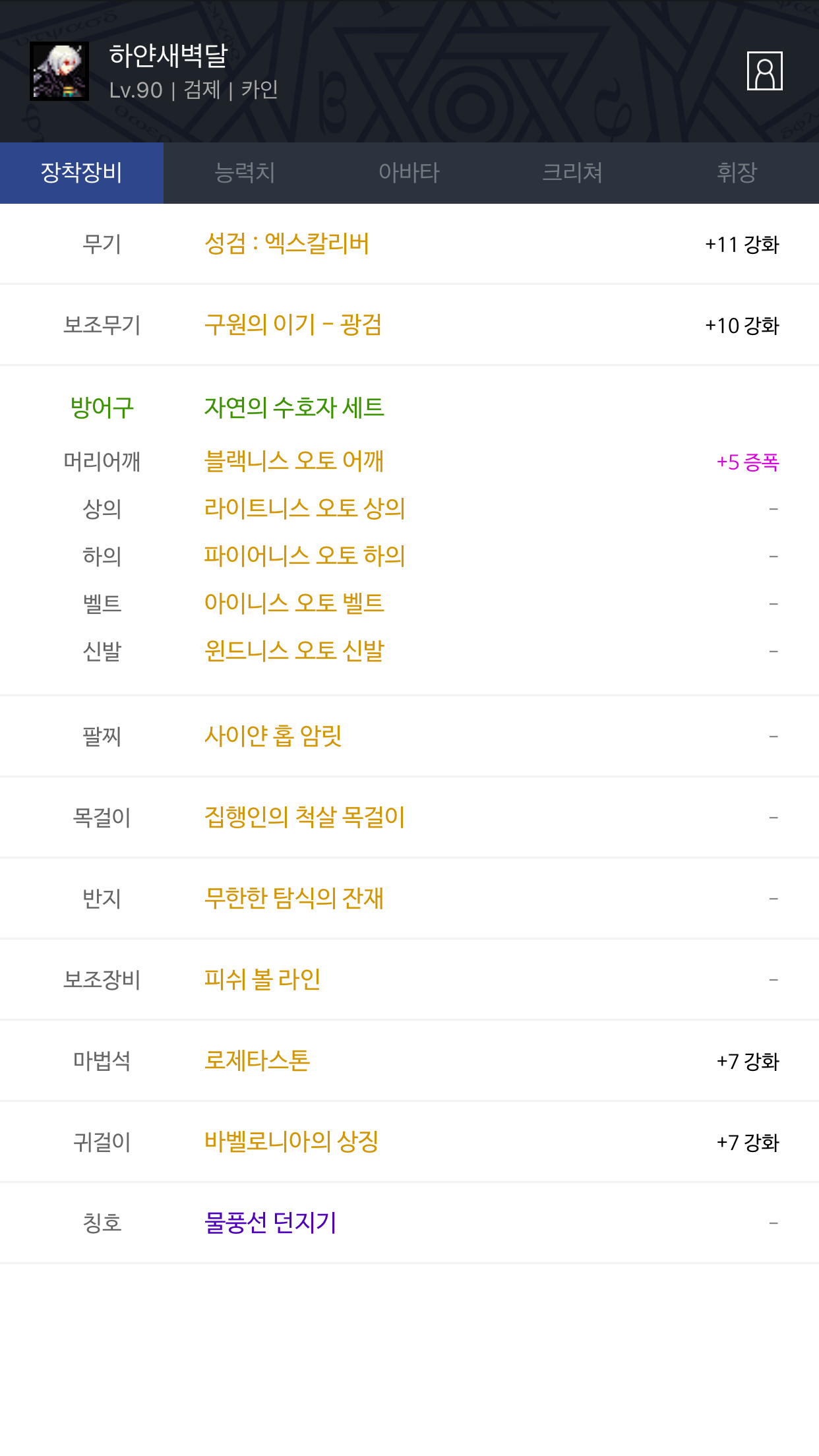Switch to the 능력치 tab
Viewport: 819px width, 1456px height.
pyautogui.click(x=245, y=173)
